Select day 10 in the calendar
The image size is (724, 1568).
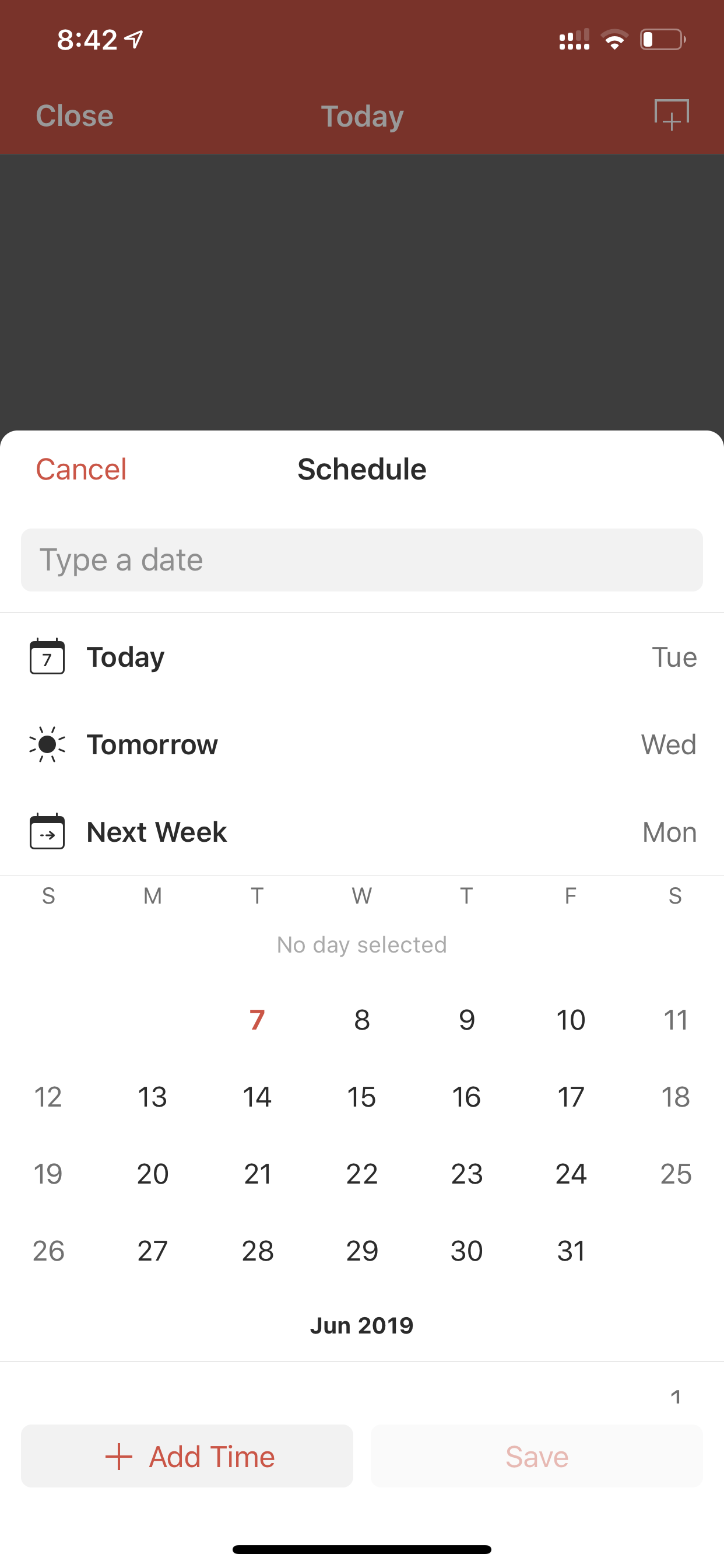571,1020
